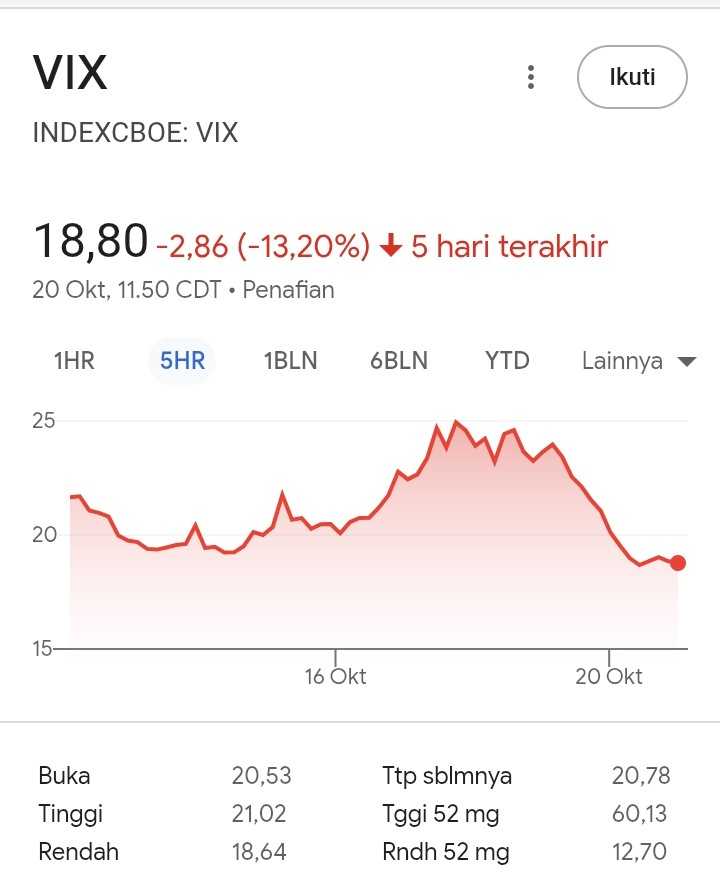The image size is (720, 886).
Task: Select the 5HR range tab
Action: click(182, 361)
